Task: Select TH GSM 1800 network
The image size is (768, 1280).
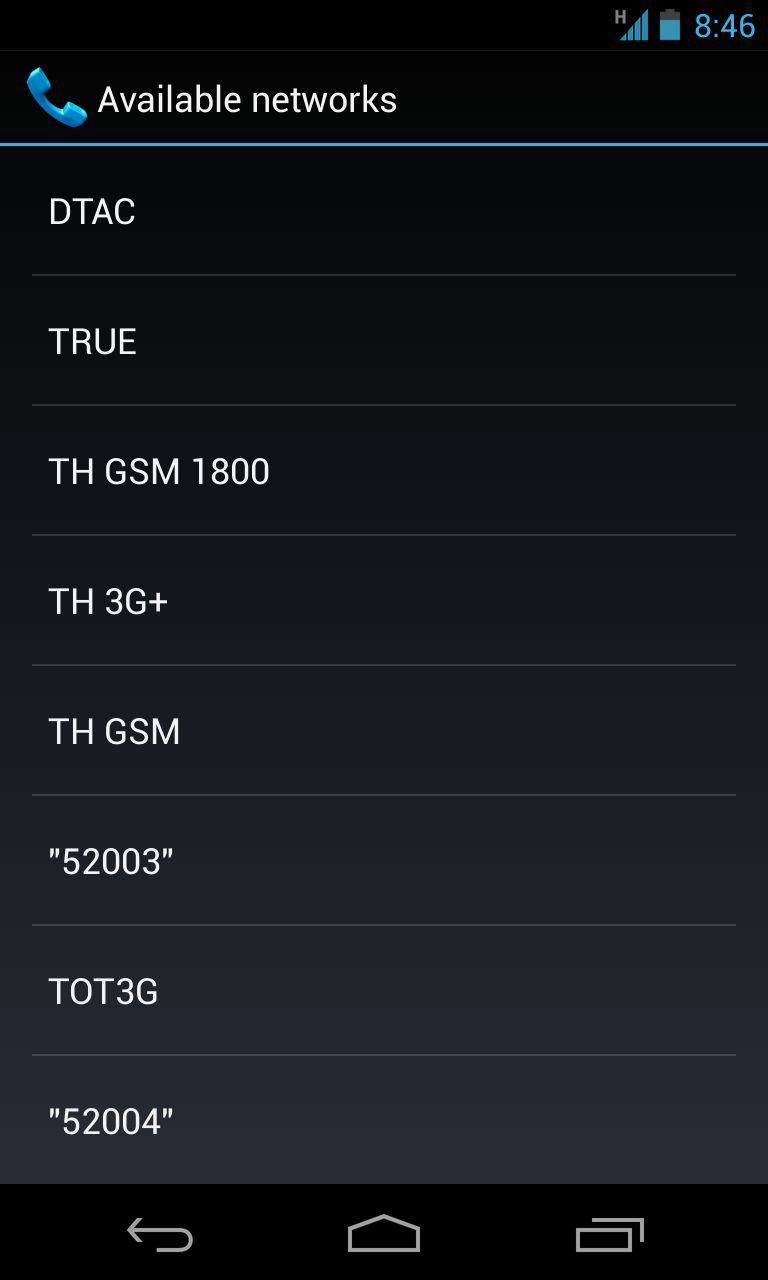Action: (384, 471)
